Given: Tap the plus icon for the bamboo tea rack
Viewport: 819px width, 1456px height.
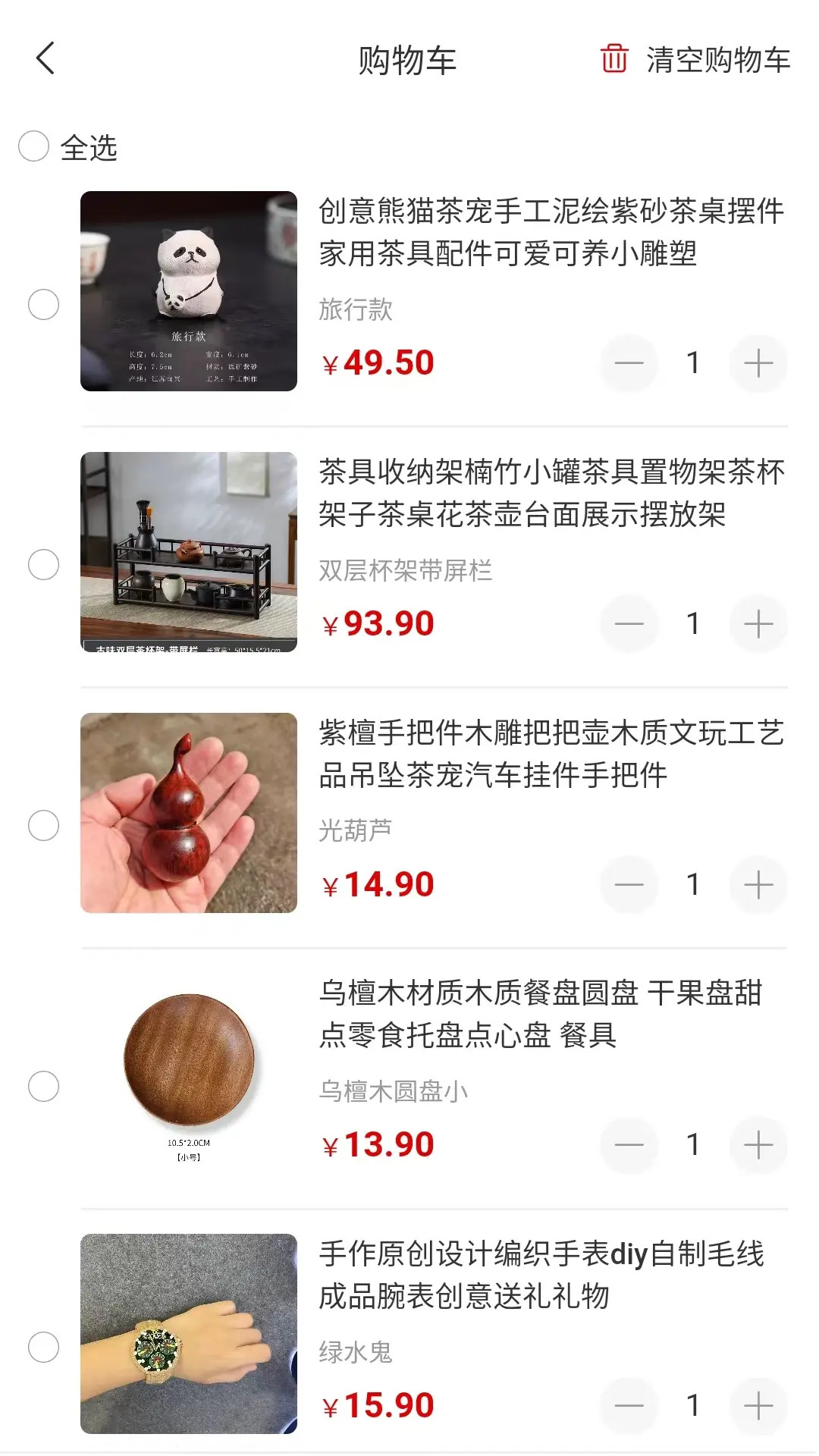Looking at the screenshot, I should 758,623.
